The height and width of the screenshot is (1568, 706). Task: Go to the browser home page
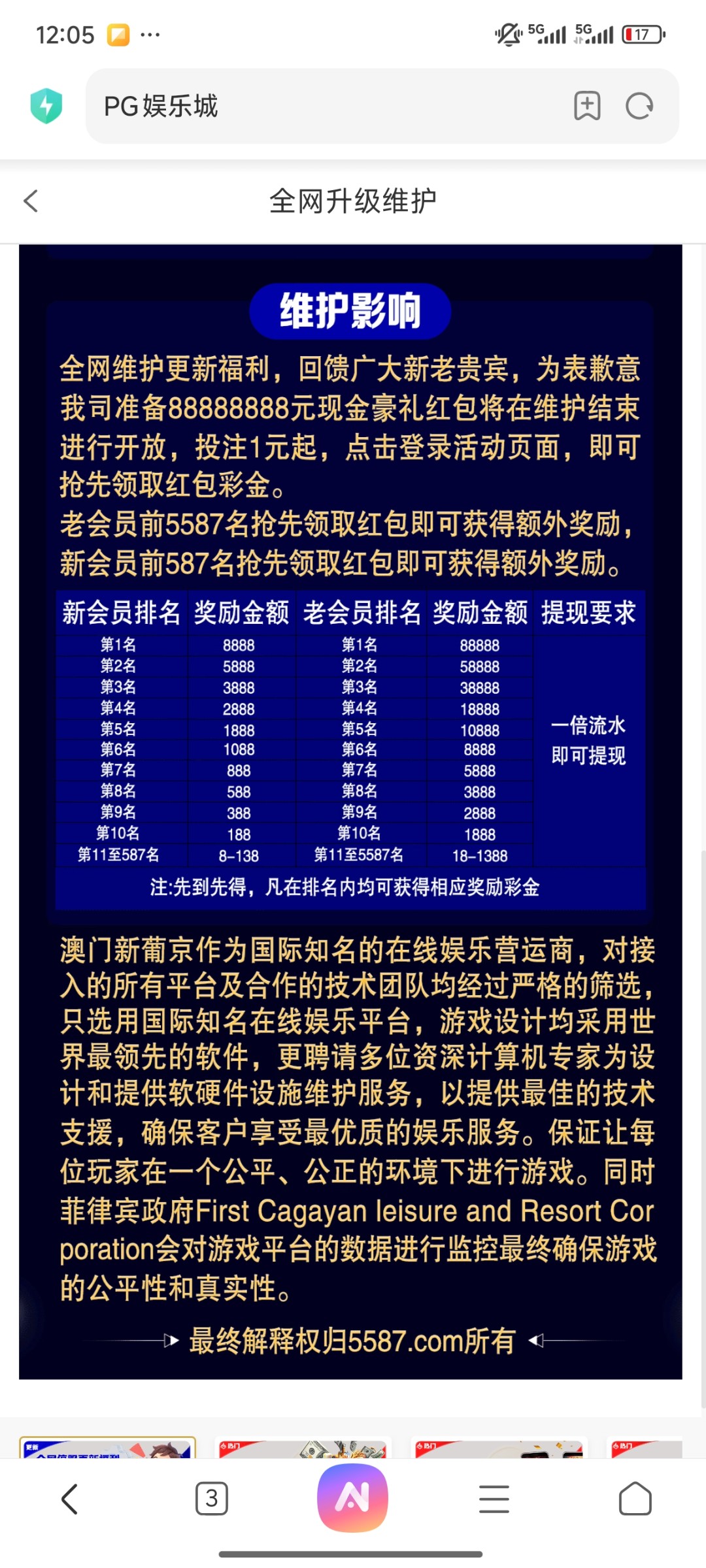tap(635, 1499)
